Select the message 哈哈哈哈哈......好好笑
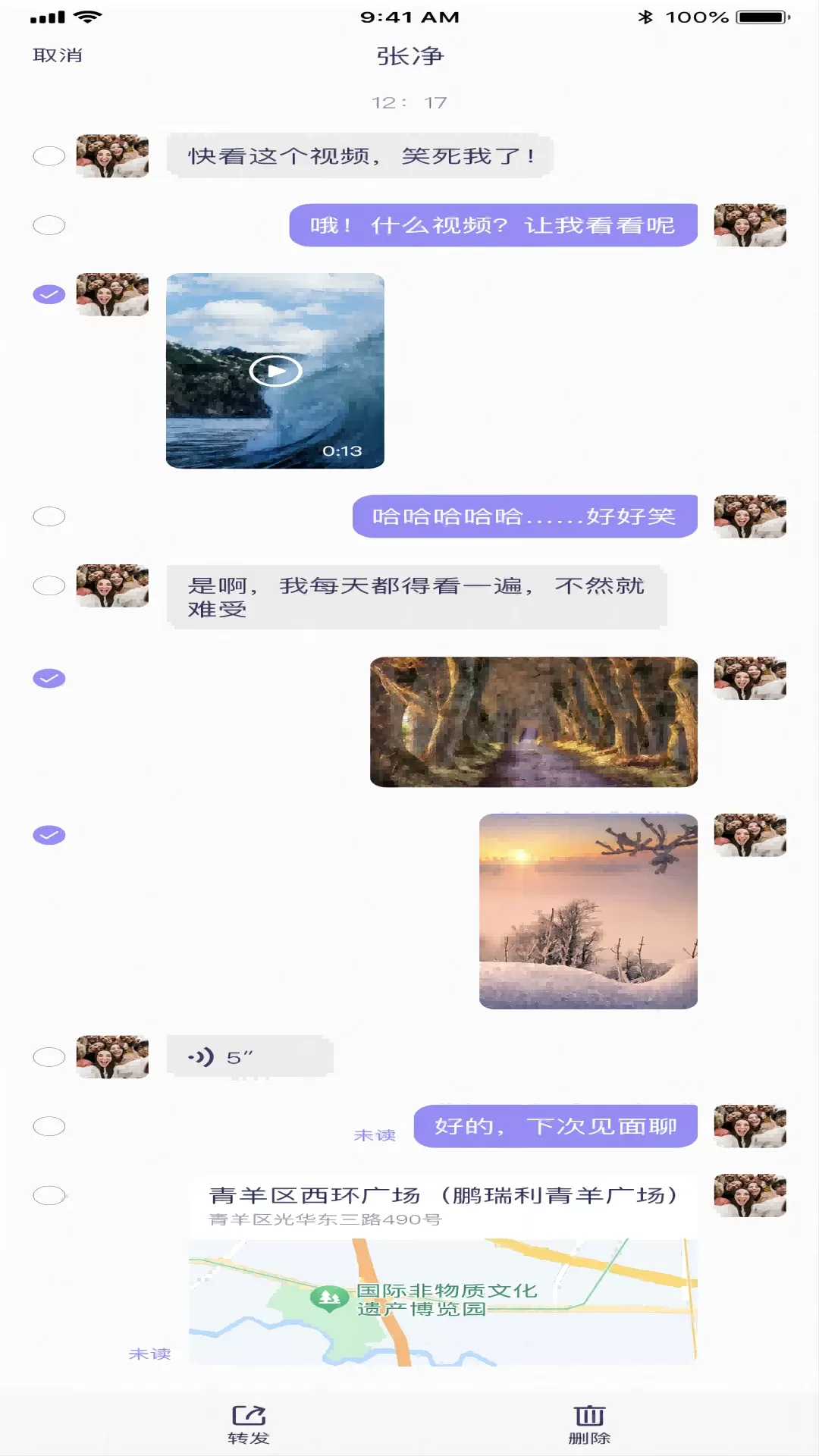Image resolution: width=819 pixels, height=1456 pixels. click(49, 516)
